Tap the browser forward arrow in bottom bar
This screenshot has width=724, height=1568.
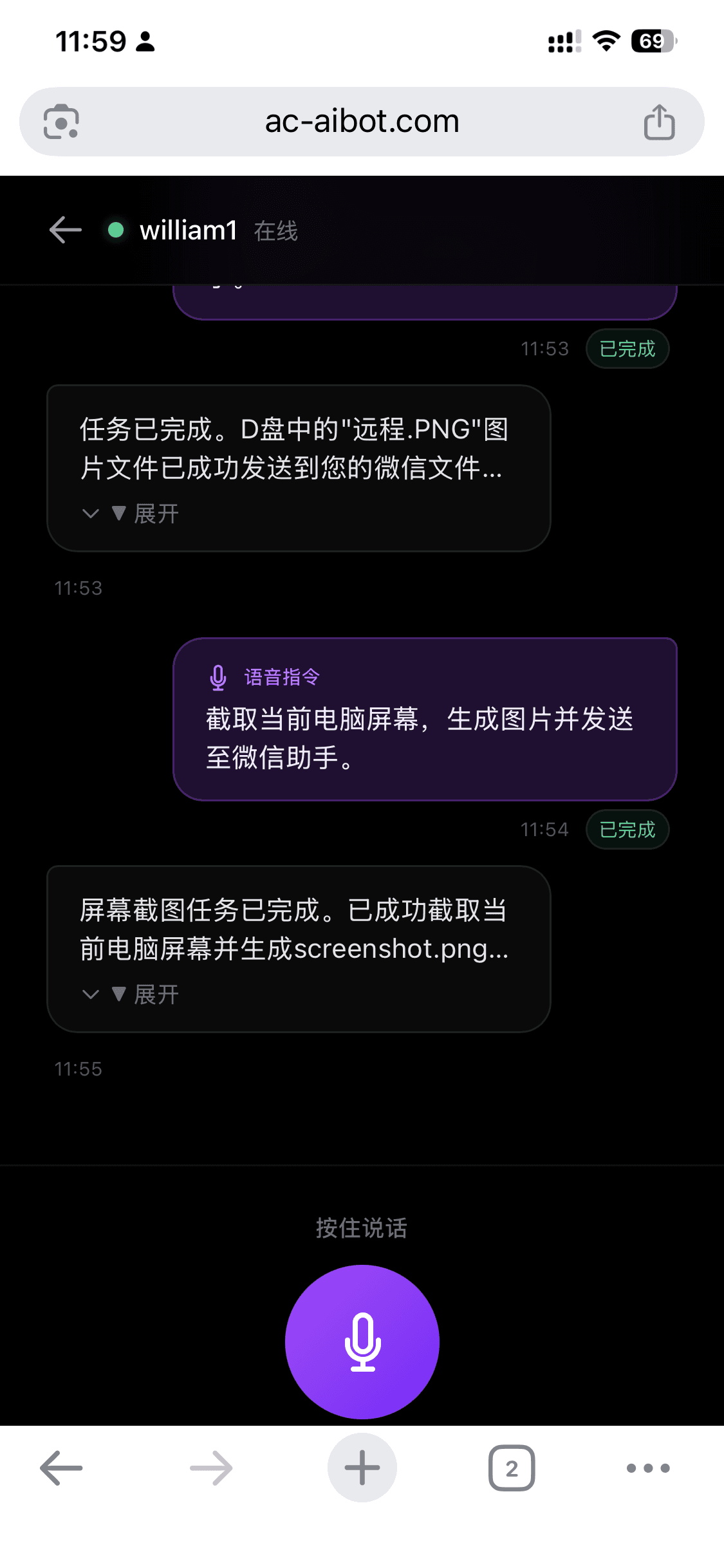212,1468
